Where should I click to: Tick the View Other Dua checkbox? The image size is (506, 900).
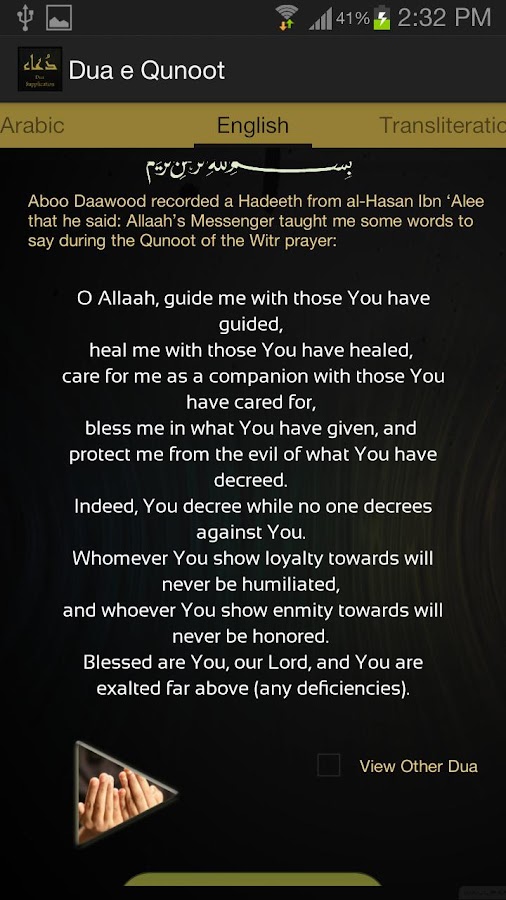tap(329, 765)
